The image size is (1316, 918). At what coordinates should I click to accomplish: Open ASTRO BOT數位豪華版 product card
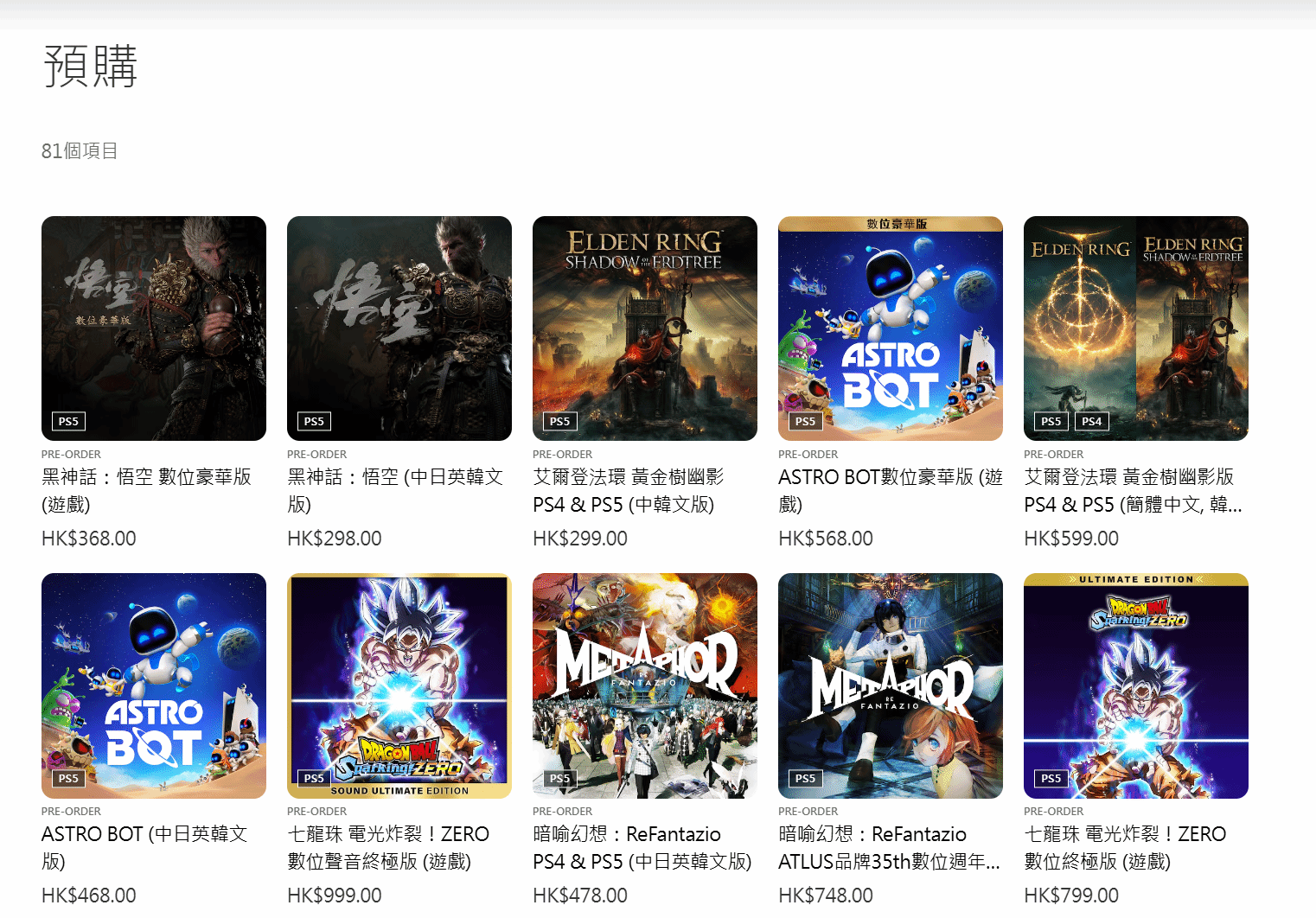891,328
